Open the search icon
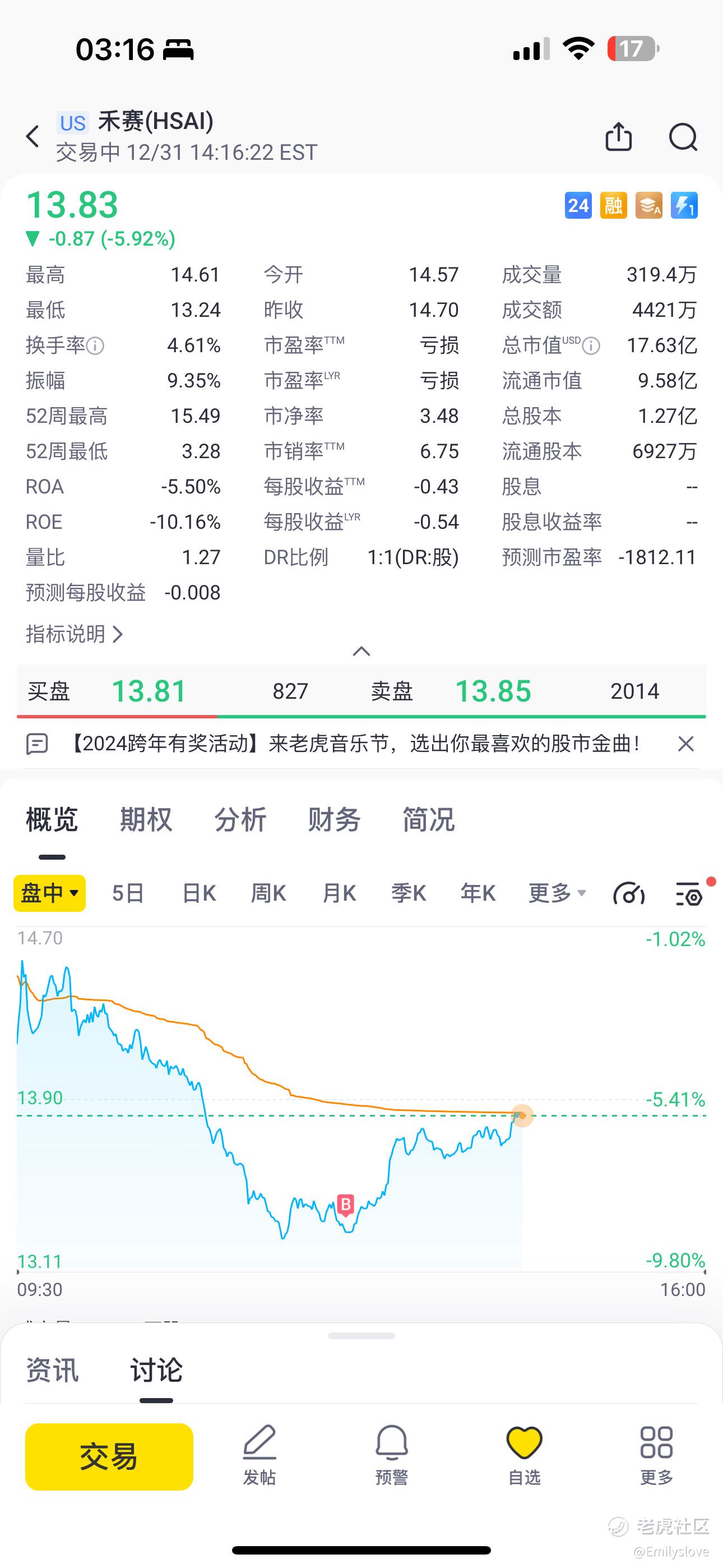Viewport: 723px width, 1568px height. pos(682,136)
